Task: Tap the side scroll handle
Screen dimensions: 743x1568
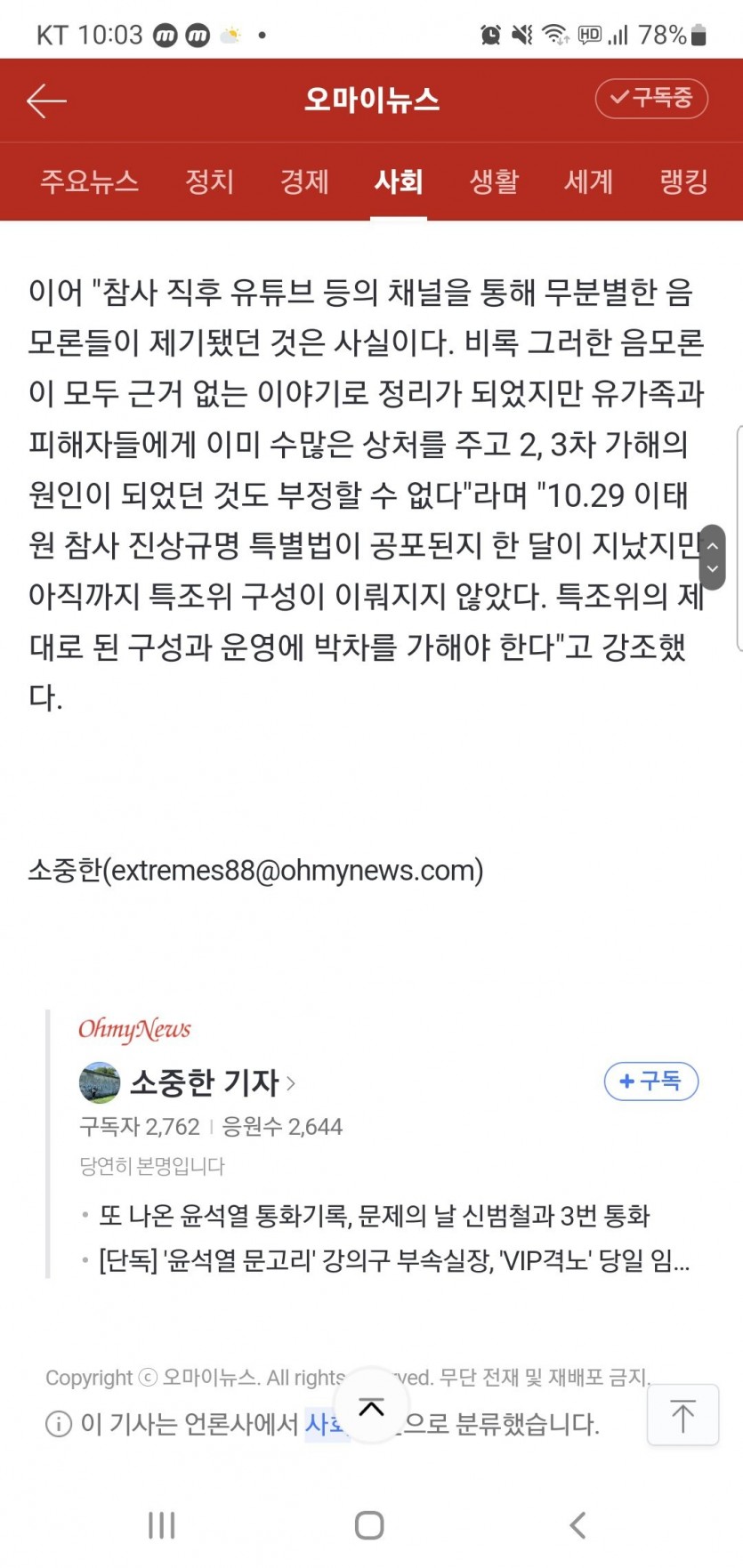Action: point(712,558)
